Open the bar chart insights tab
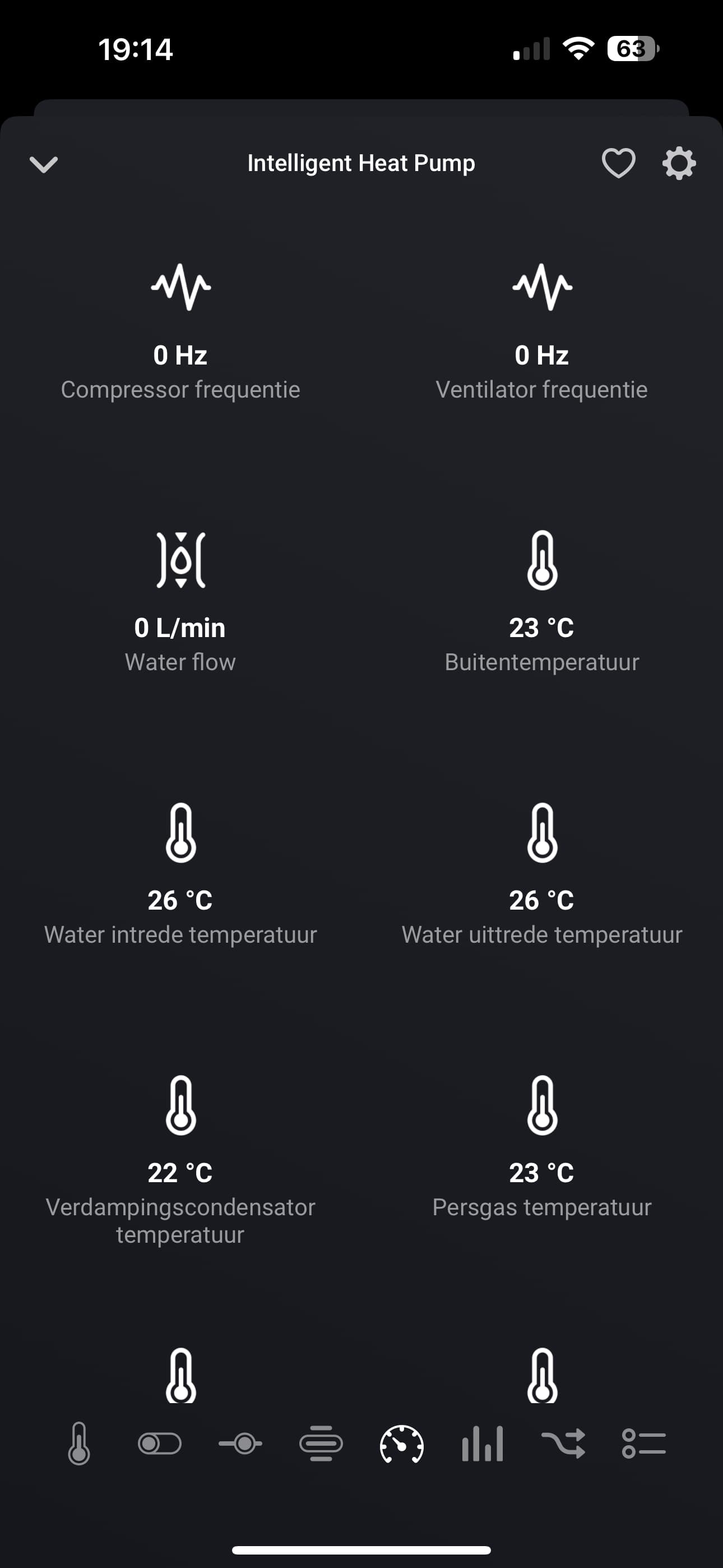 482,1443
